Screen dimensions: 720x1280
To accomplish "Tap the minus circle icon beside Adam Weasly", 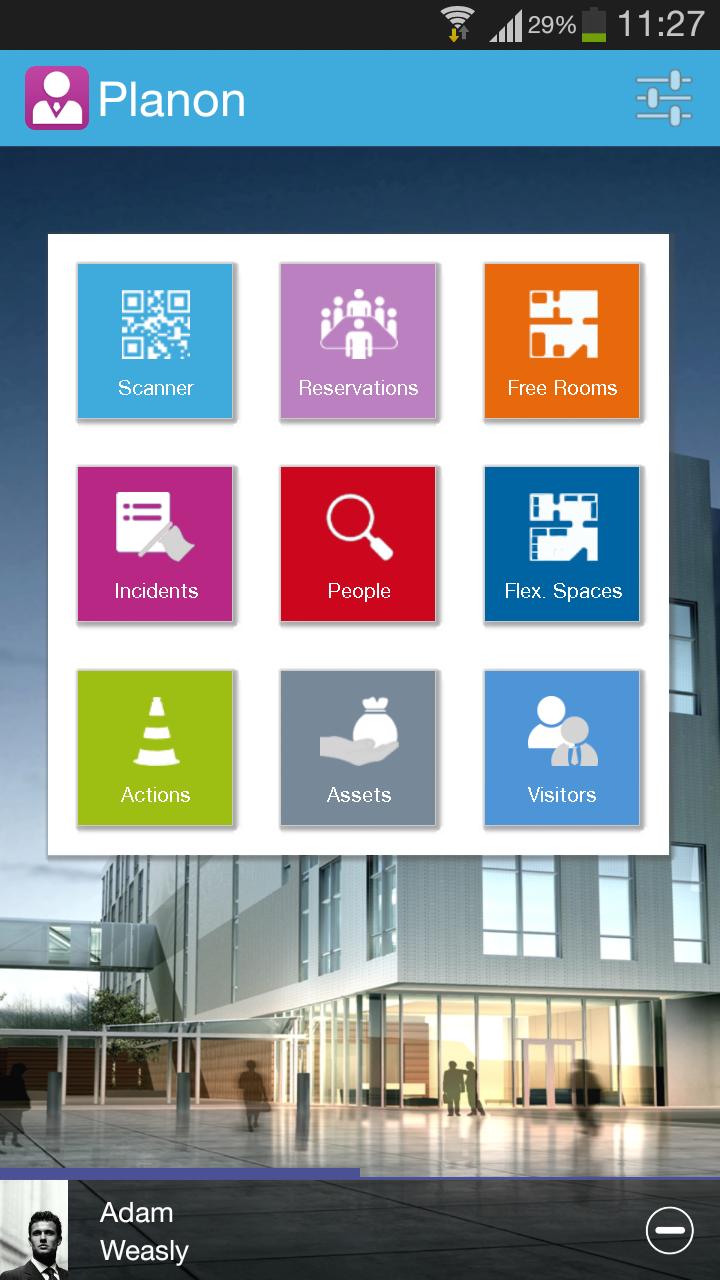I will coord(669,1230).
